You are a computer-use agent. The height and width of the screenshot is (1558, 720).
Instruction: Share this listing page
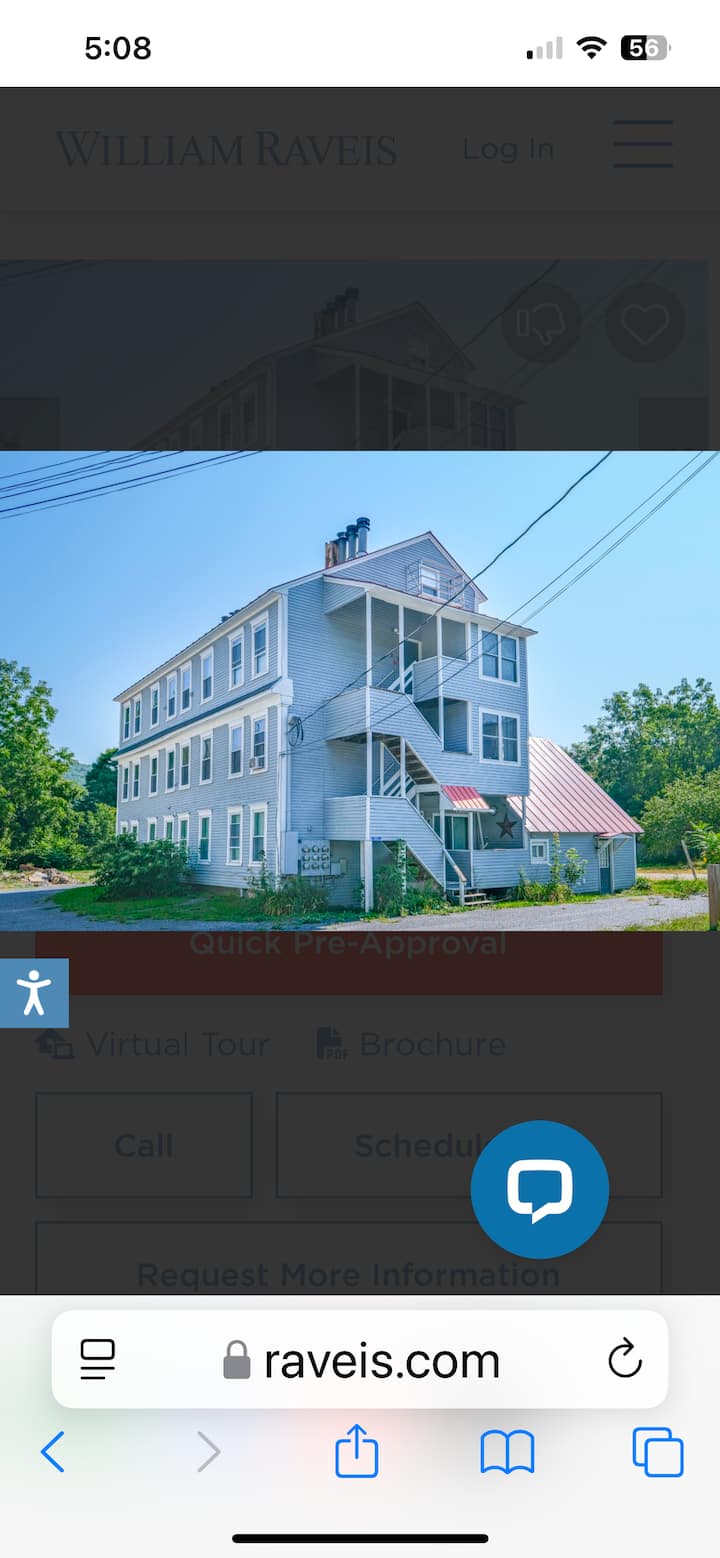point(357,1452)
